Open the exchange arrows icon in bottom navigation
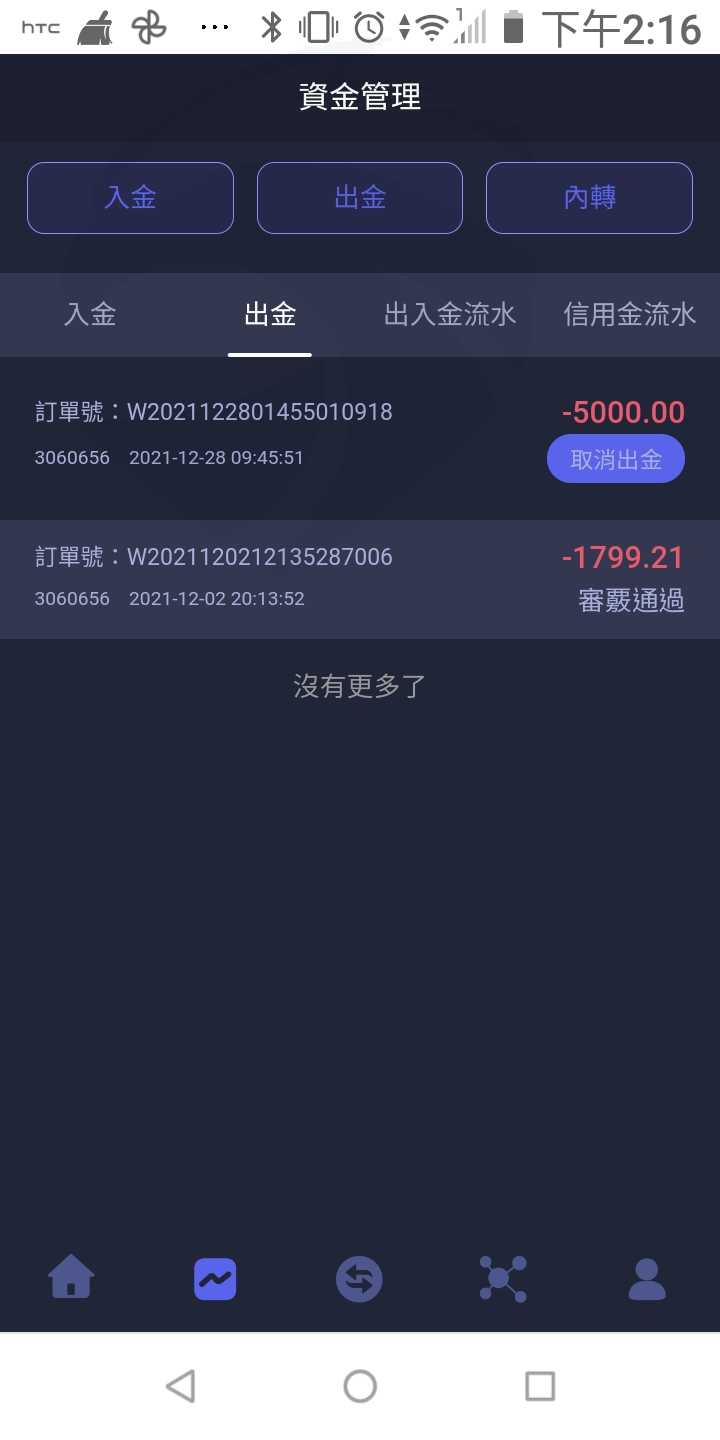 (x=359, y=1279)
